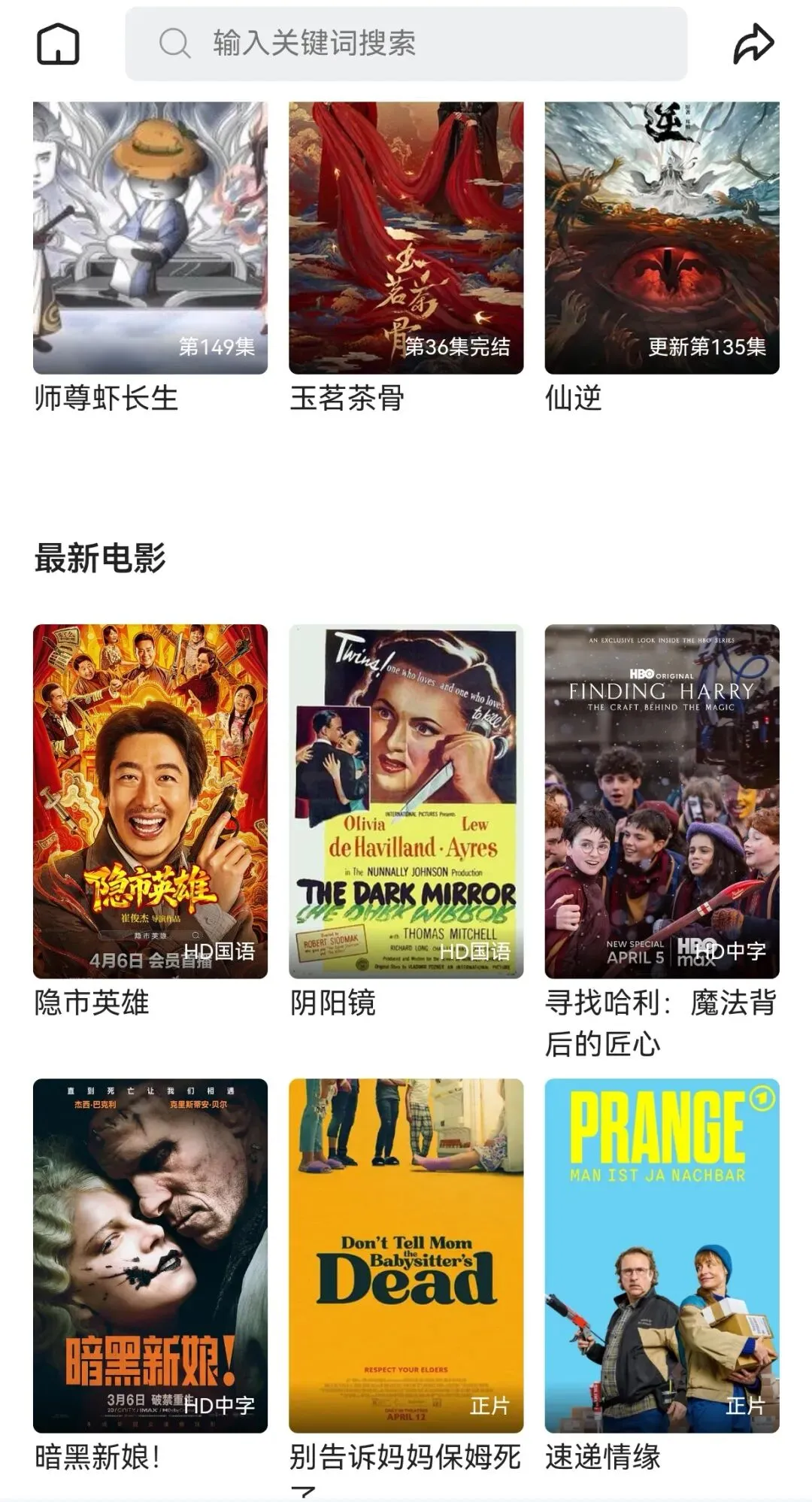Share this page via arrow icon
The image size is (812, 1502).
(753, 44)
